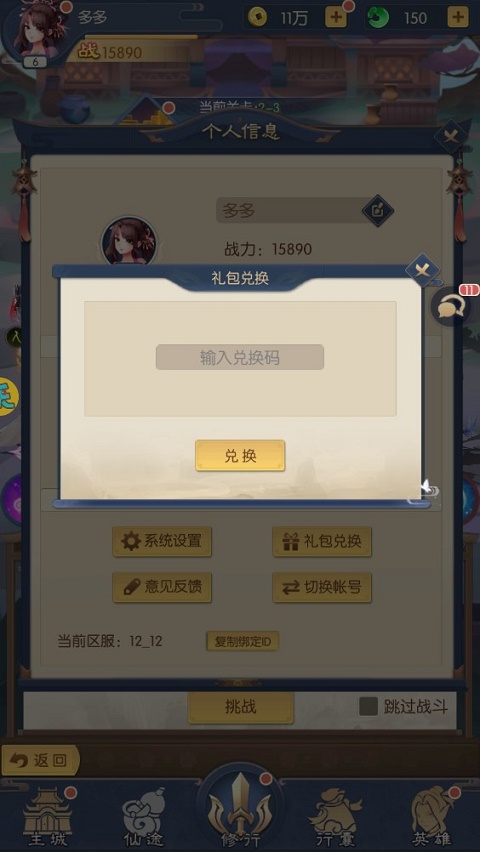Edit the nickname 多多
This screenshot has width=480, height=852.
click(378, 210)
